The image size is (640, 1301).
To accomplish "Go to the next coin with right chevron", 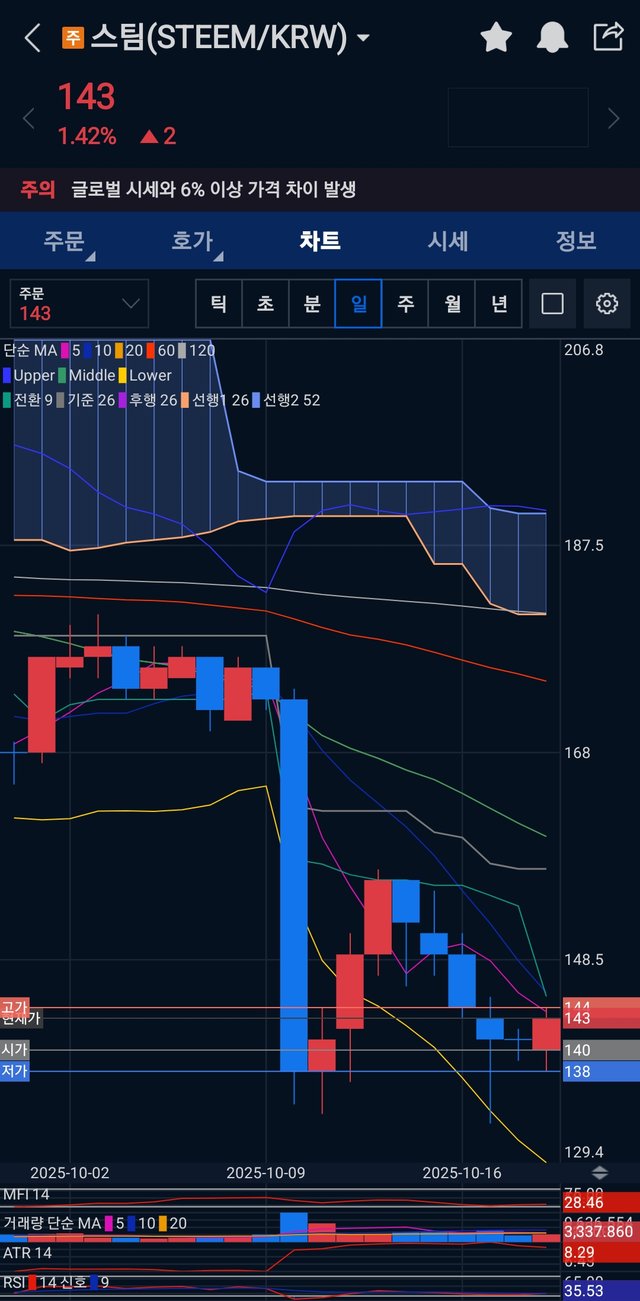I will 613,119.
